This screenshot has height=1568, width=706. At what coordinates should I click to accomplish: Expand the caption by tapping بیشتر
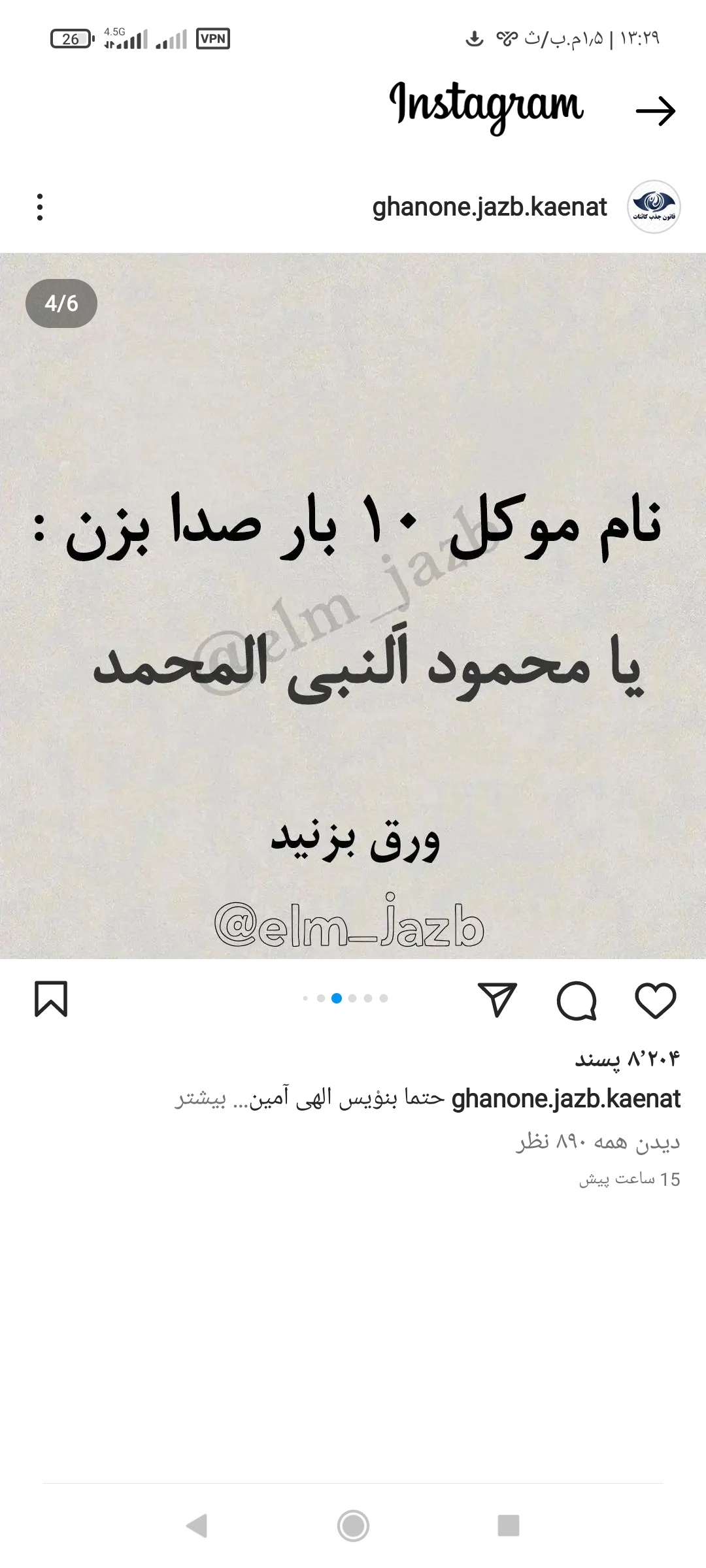[200, 1099]
